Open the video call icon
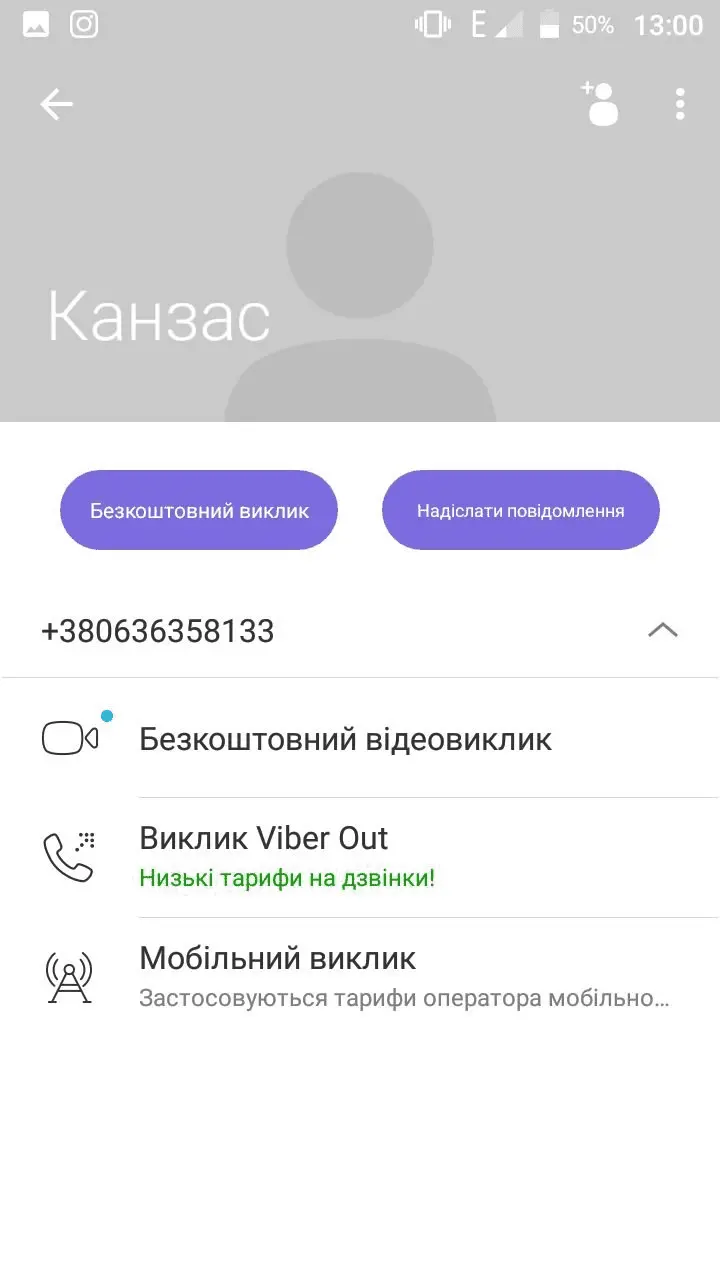Screen dimensions: 720x1280 [68, 737]
